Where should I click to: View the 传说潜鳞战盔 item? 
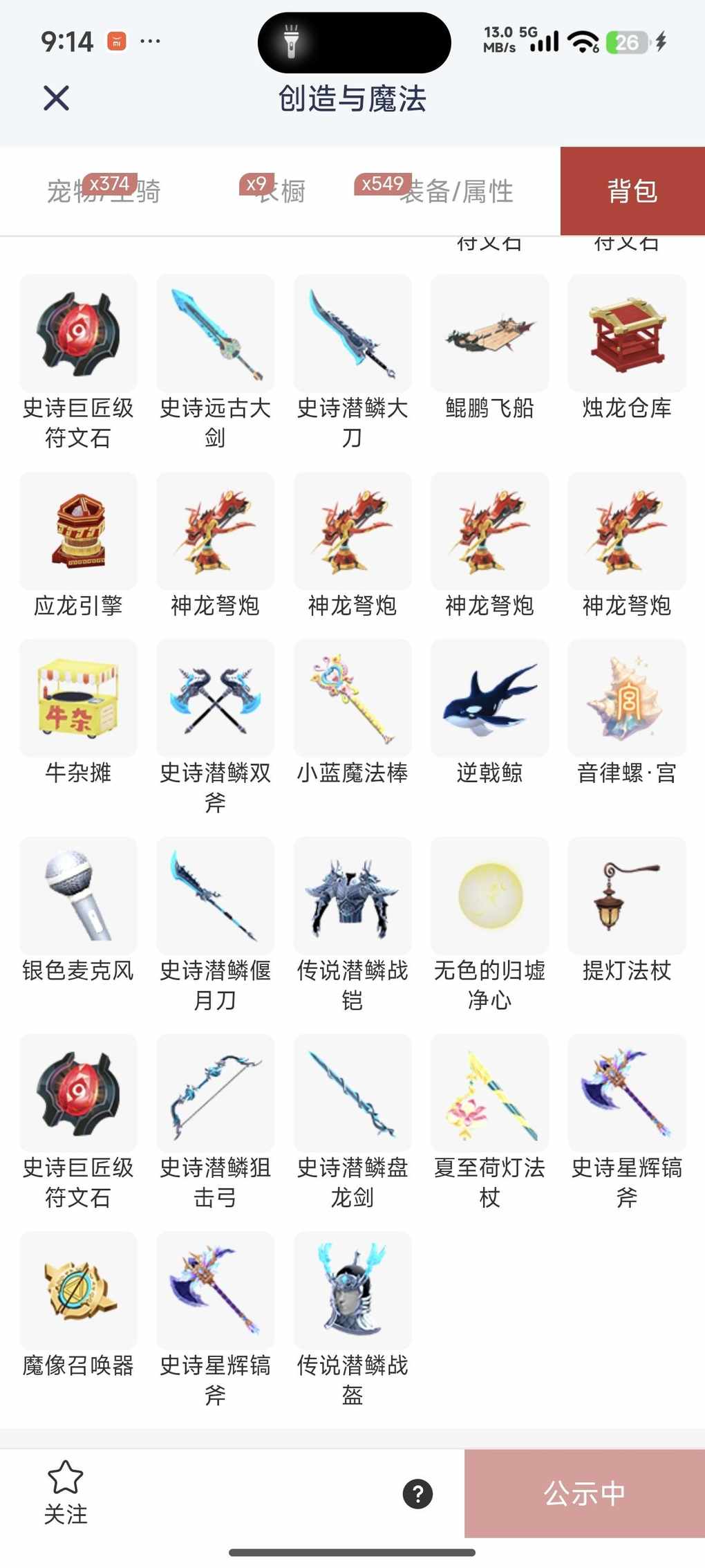(352, 1290)
